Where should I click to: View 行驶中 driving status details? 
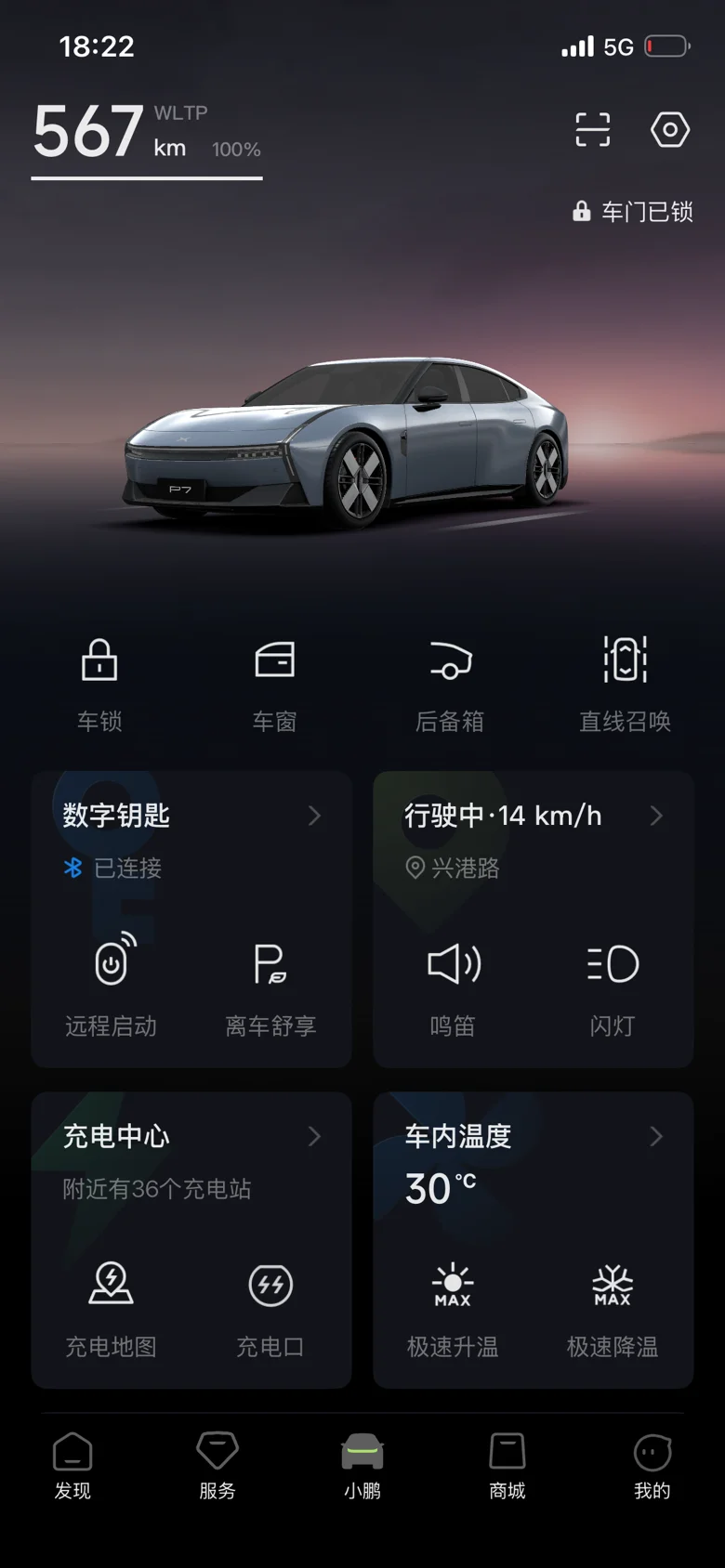point(533,816)
